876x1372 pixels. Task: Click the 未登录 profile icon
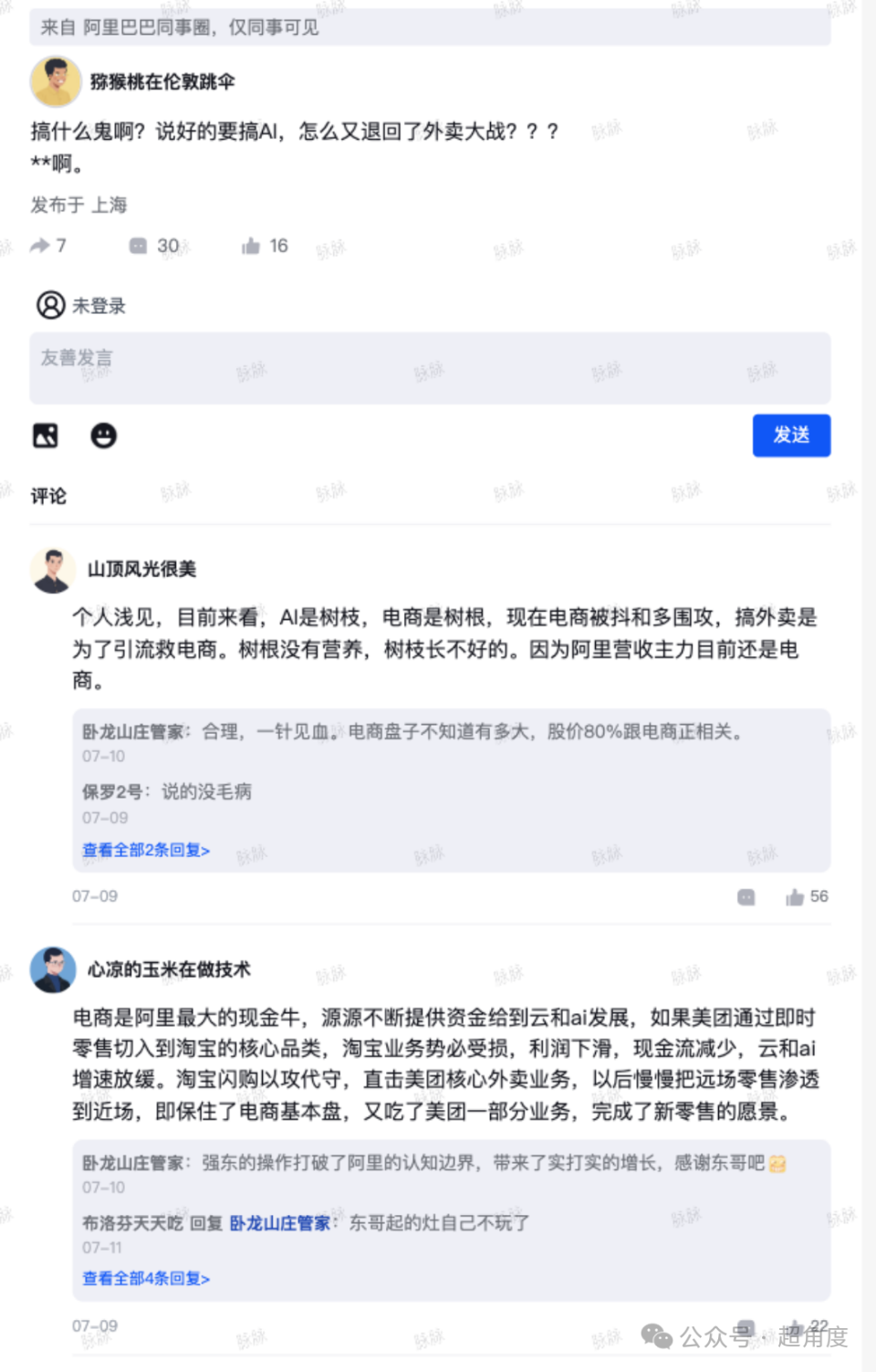click(x=52, y=304)
